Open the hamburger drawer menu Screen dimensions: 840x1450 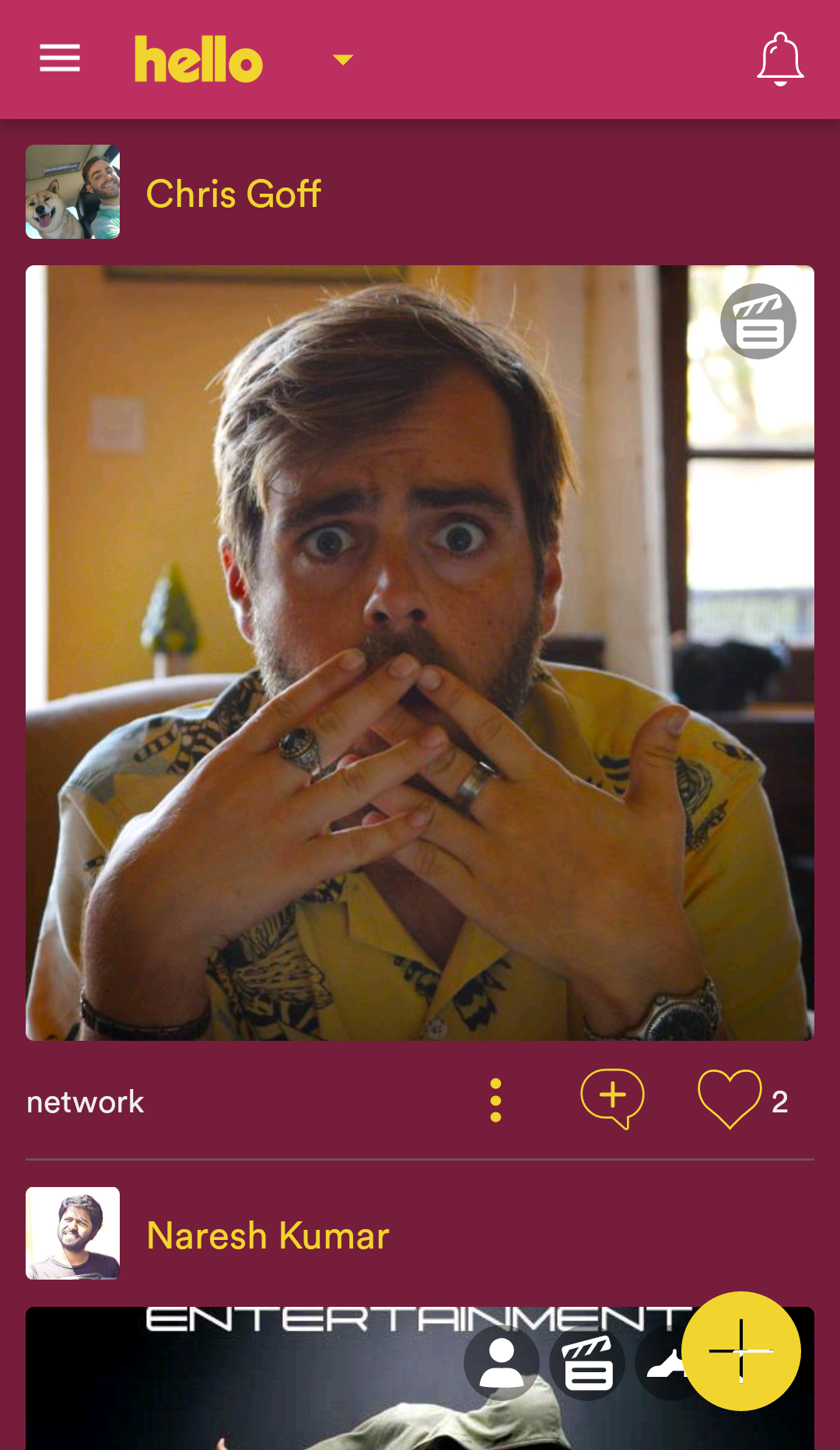click(60, 58)
